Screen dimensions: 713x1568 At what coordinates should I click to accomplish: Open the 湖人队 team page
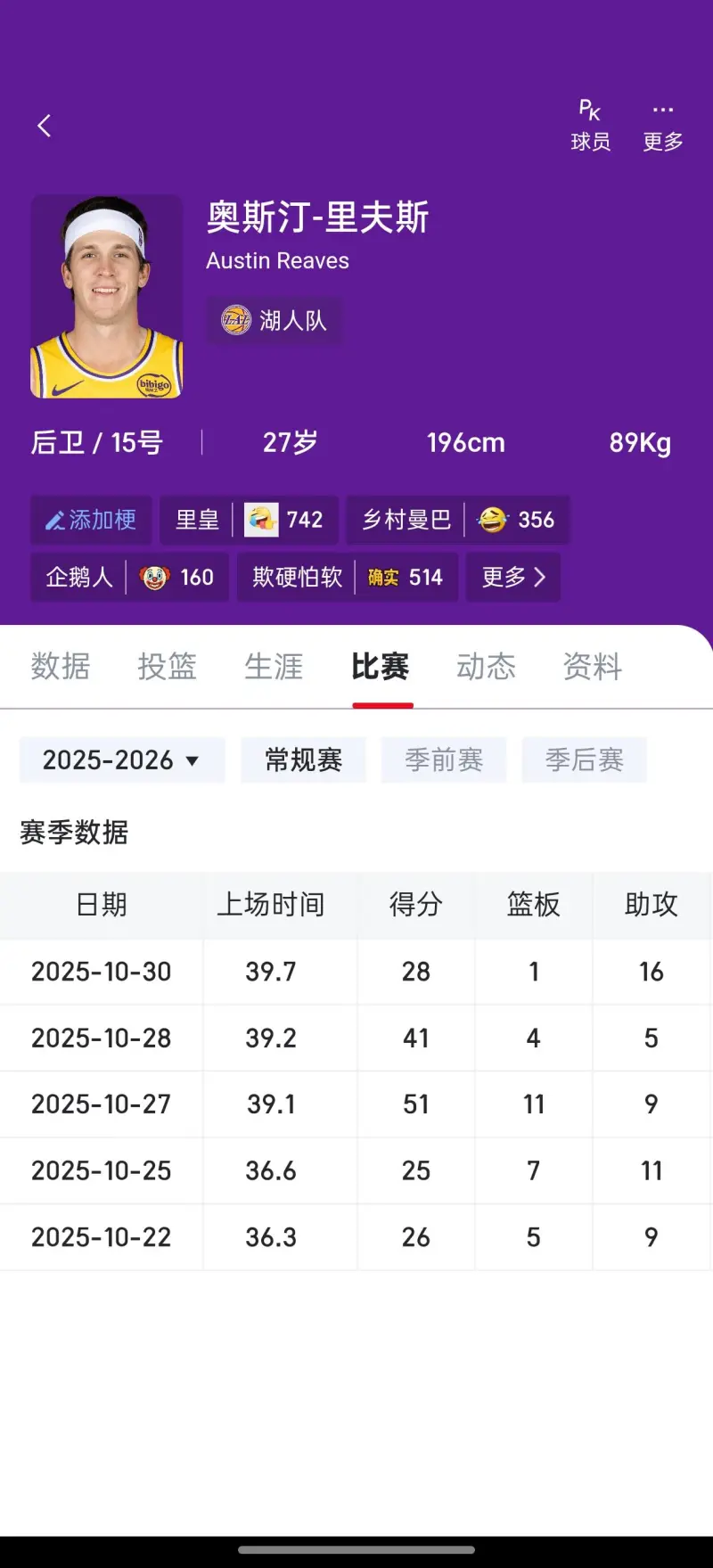(275, 321)
